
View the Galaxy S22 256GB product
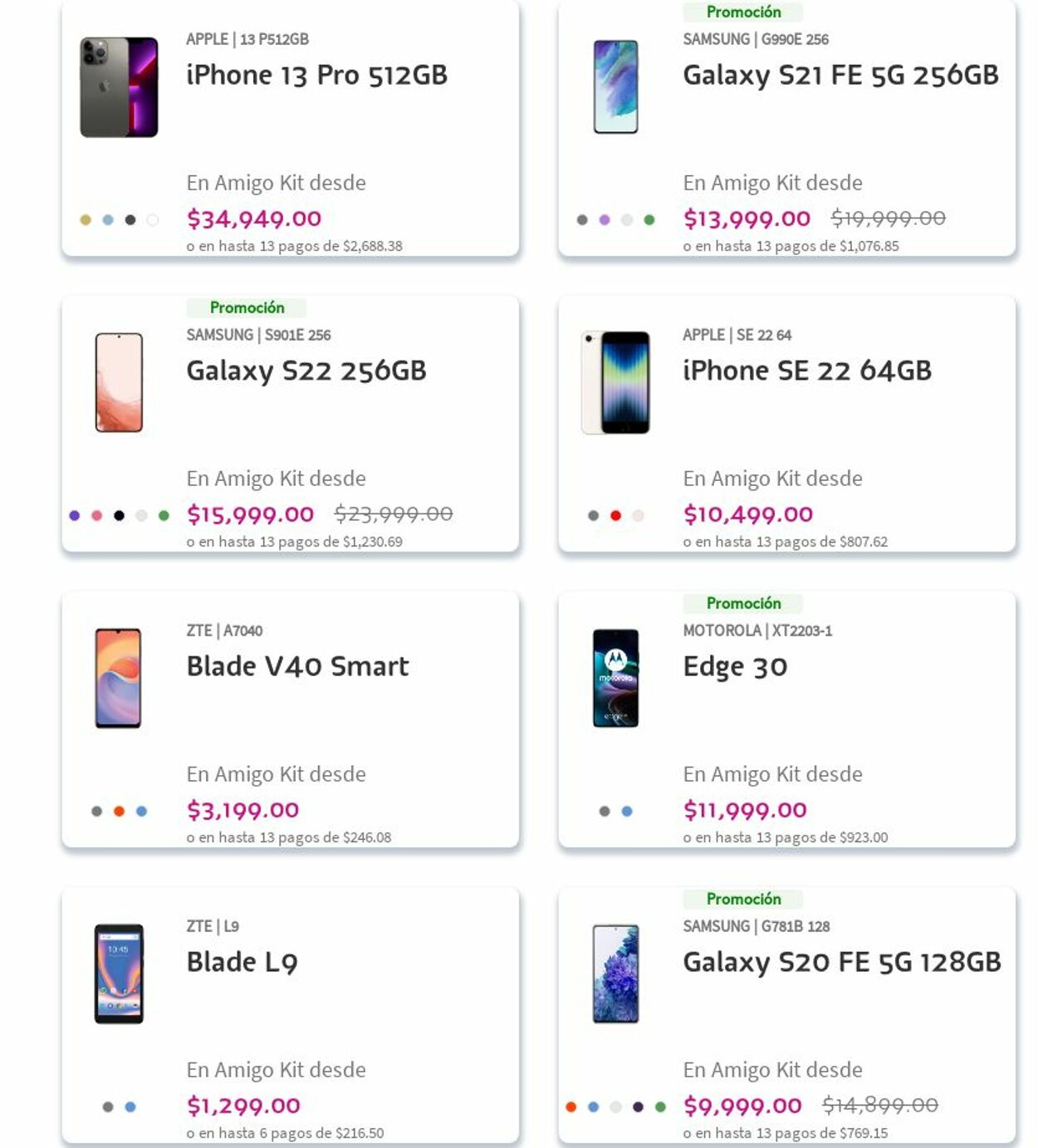(x=306, y=371)
